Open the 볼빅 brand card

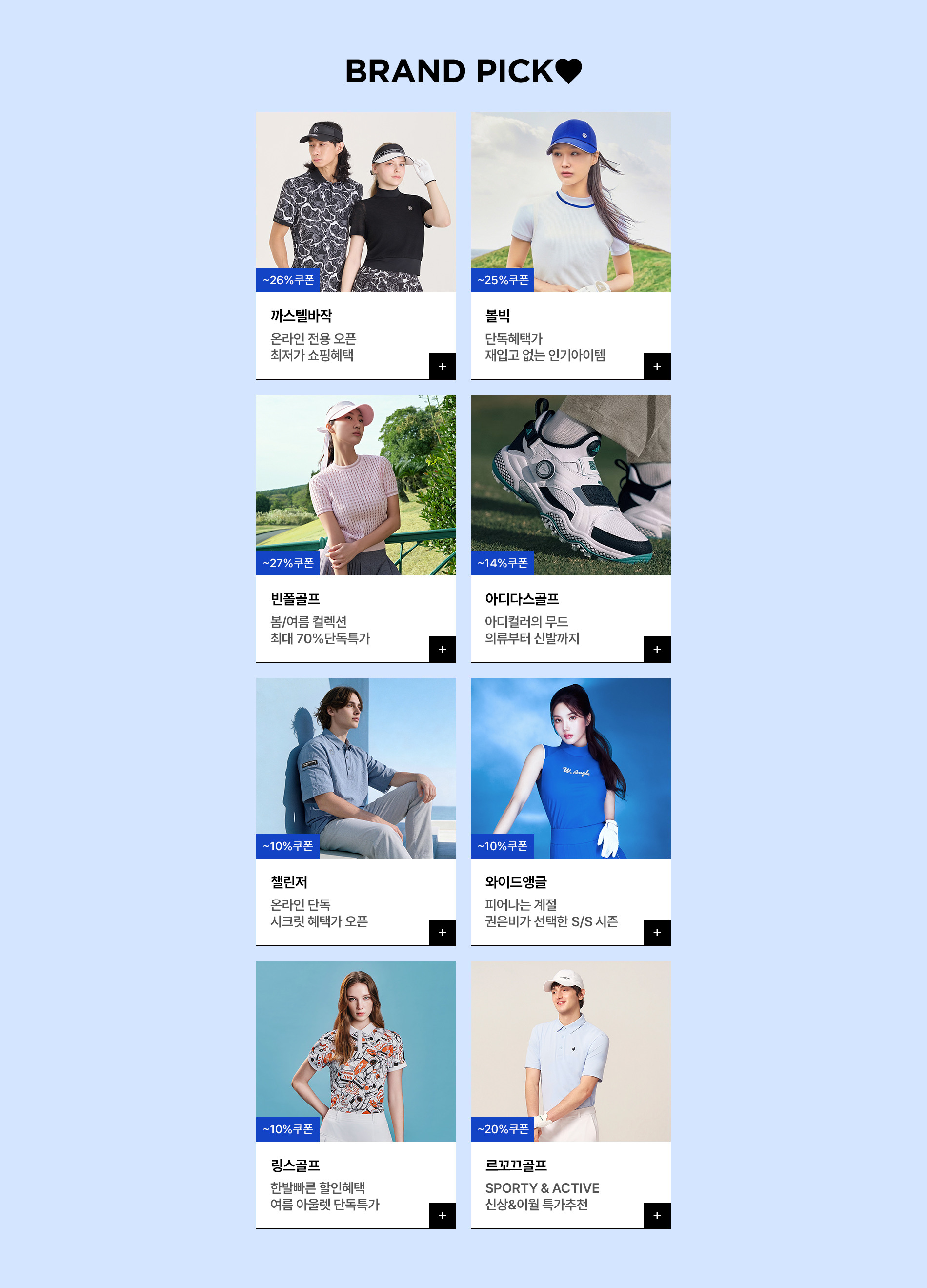point(570,203)
